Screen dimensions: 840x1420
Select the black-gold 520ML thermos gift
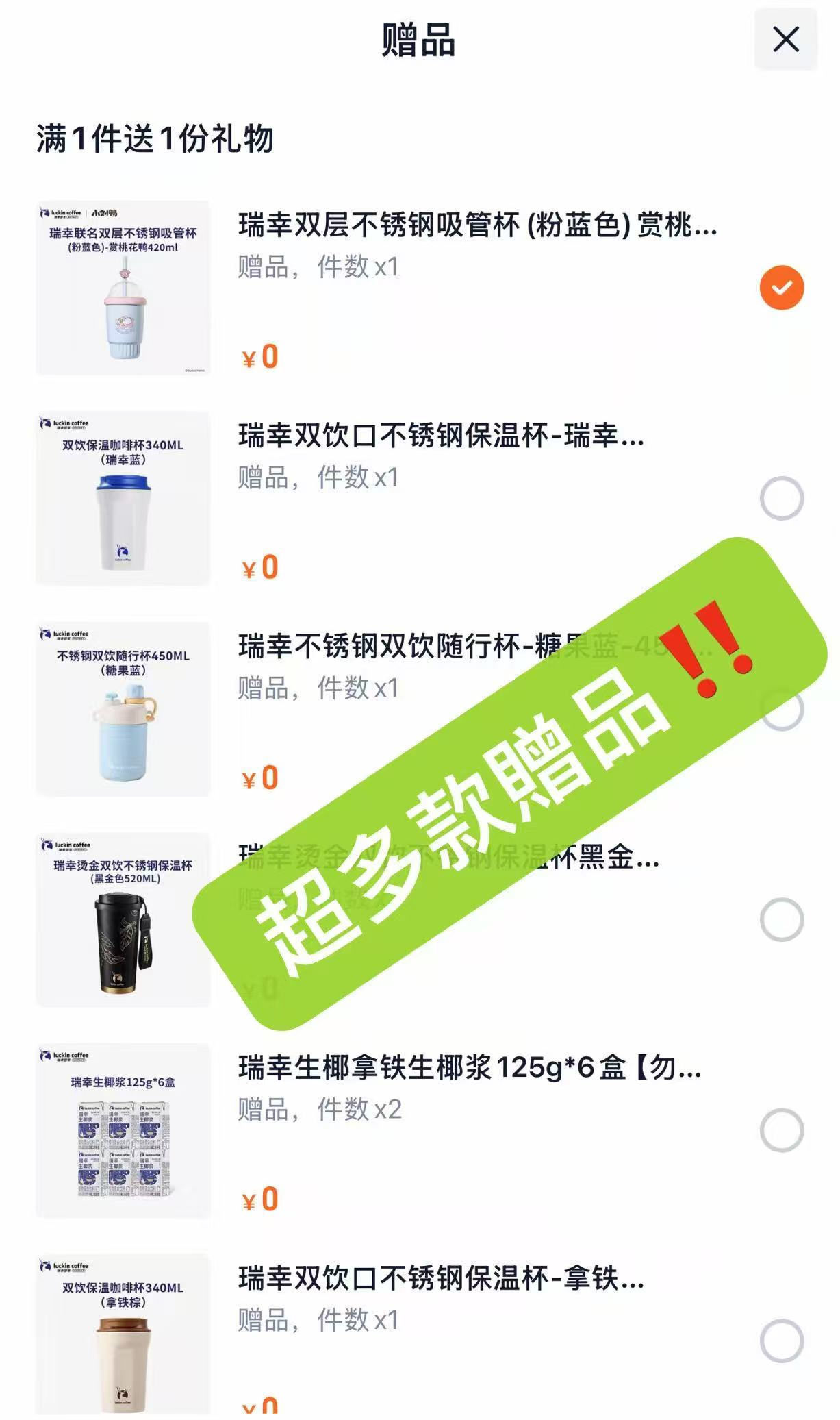780,921
